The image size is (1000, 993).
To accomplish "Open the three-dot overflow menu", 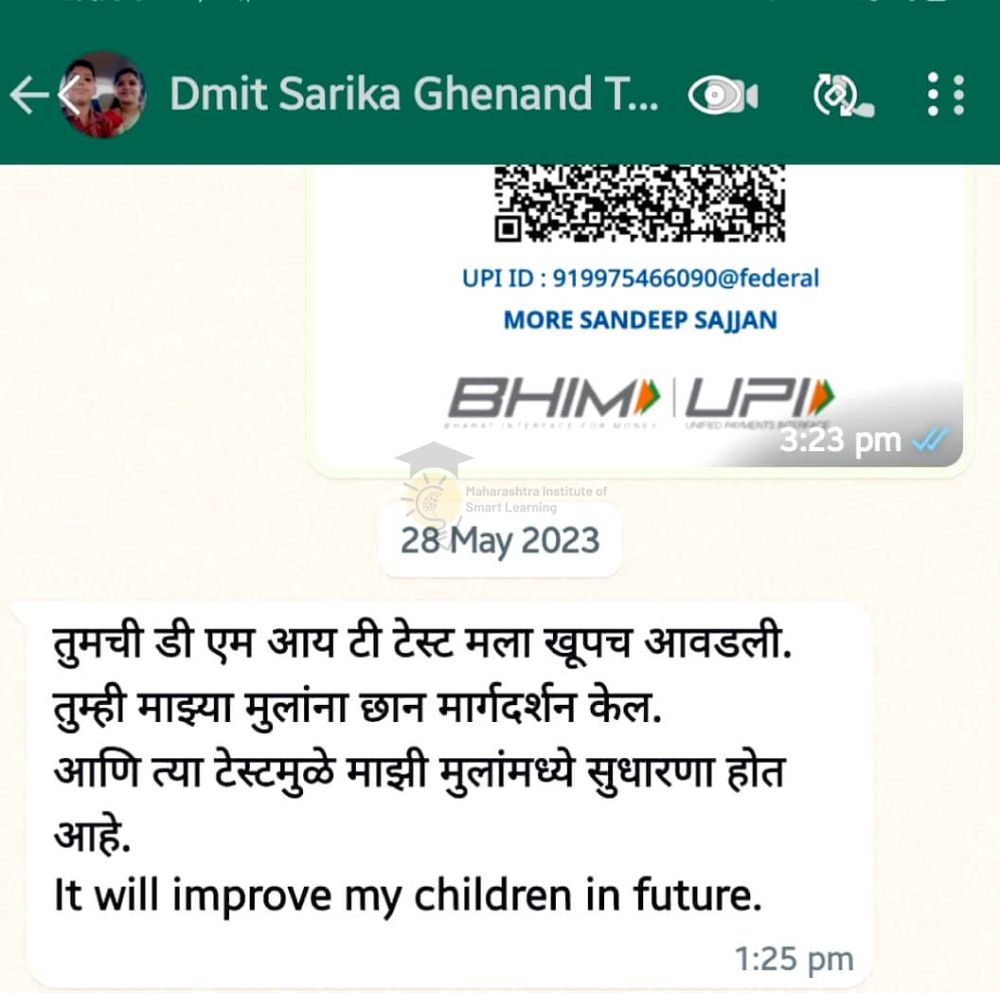I will click(x=944, y=95).
